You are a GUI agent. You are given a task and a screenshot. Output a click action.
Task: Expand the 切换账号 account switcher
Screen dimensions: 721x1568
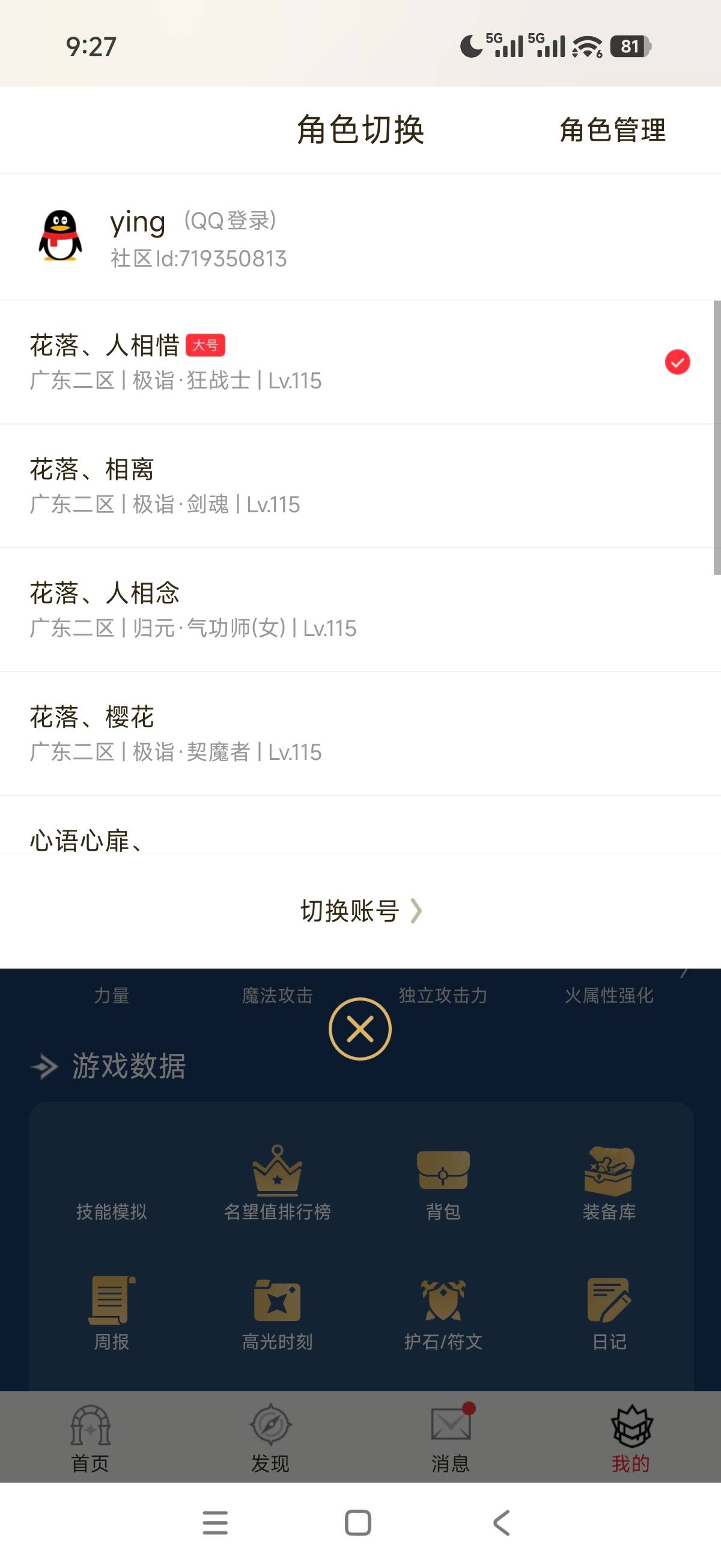(x=360, y=911)
